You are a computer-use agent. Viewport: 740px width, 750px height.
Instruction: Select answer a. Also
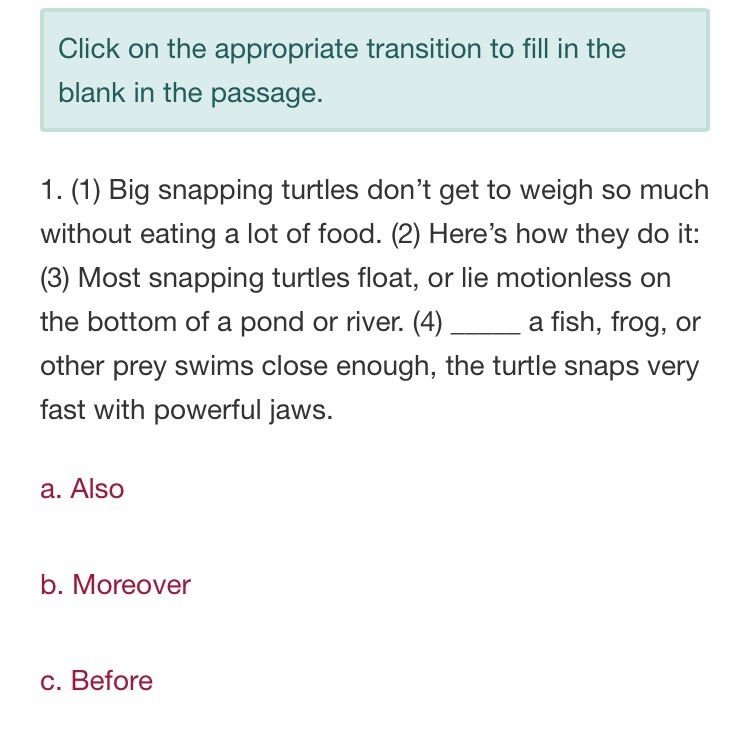82,489
